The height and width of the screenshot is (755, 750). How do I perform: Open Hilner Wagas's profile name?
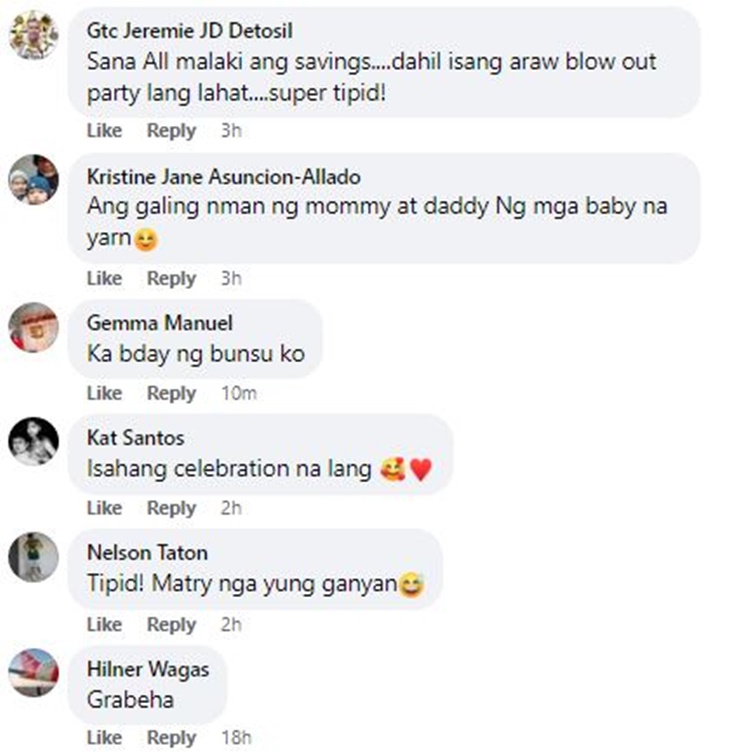[148, 669]
